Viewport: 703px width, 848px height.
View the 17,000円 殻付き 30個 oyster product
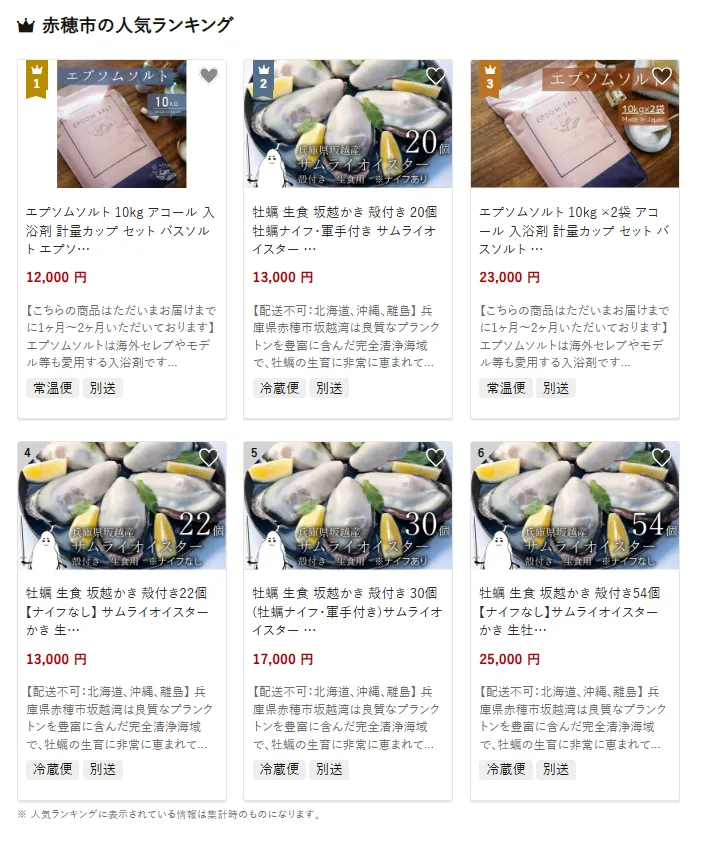click(x=347, y=612)
